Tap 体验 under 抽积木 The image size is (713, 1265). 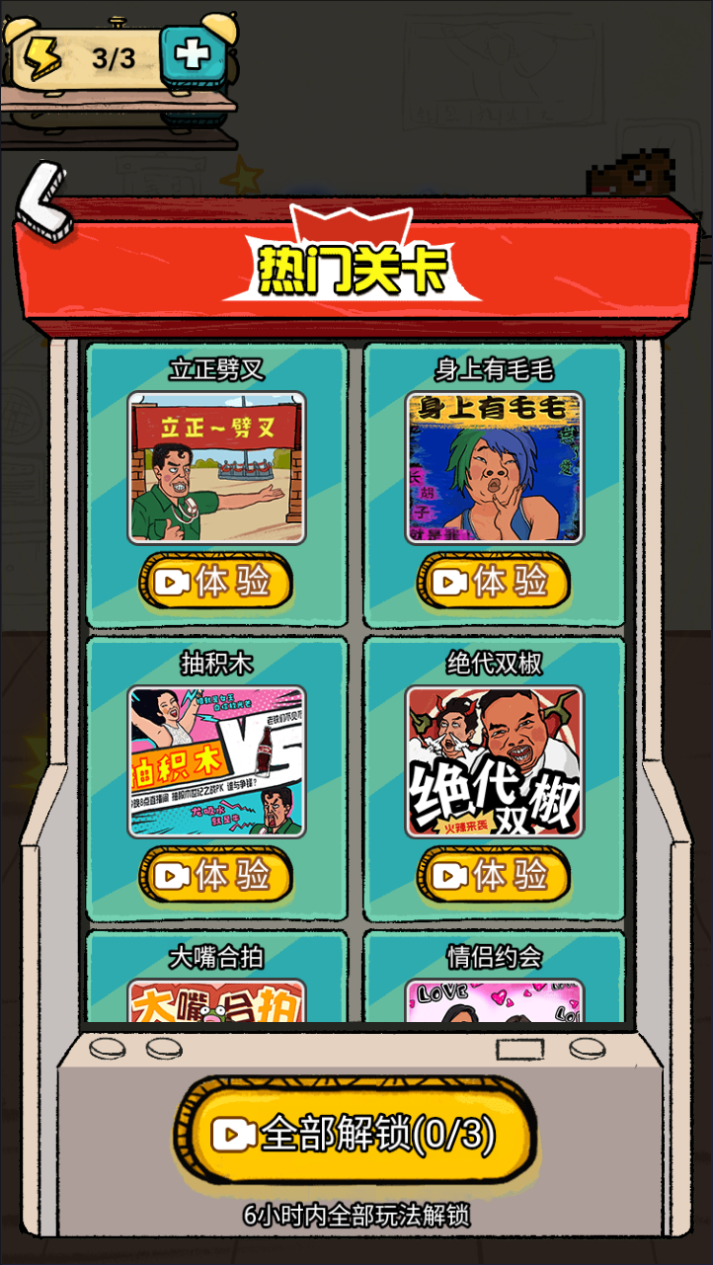tap(217, 875)
